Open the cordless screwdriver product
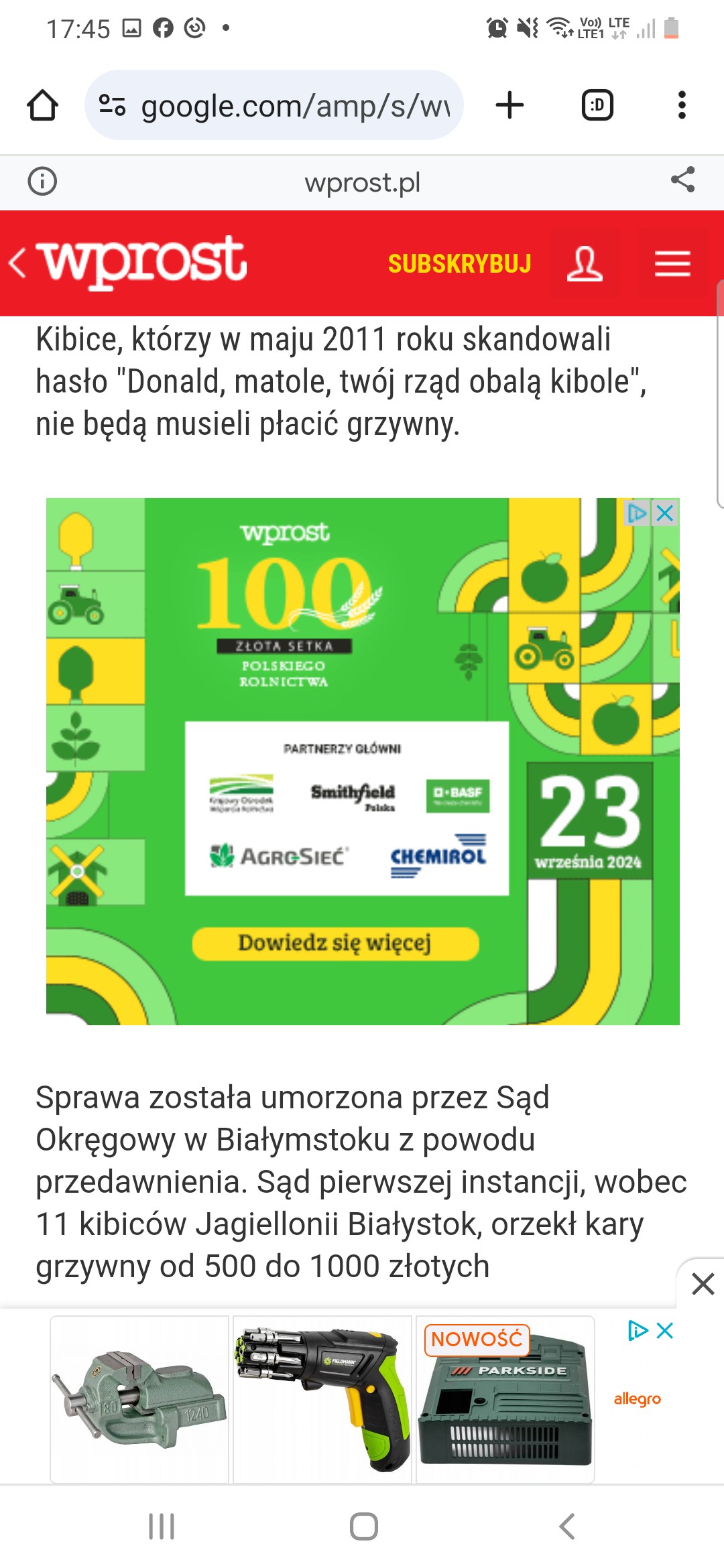The height and width of the screenshot is (1568, 724). [322, 1399]
